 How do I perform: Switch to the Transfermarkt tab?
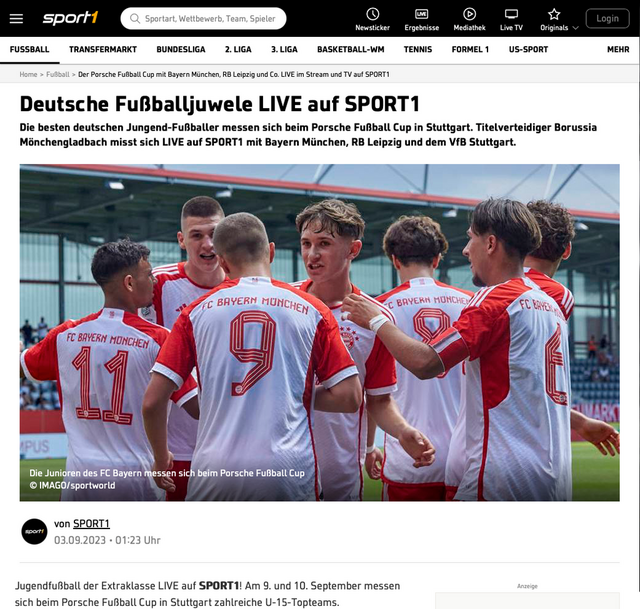click(x=103, y=49)
